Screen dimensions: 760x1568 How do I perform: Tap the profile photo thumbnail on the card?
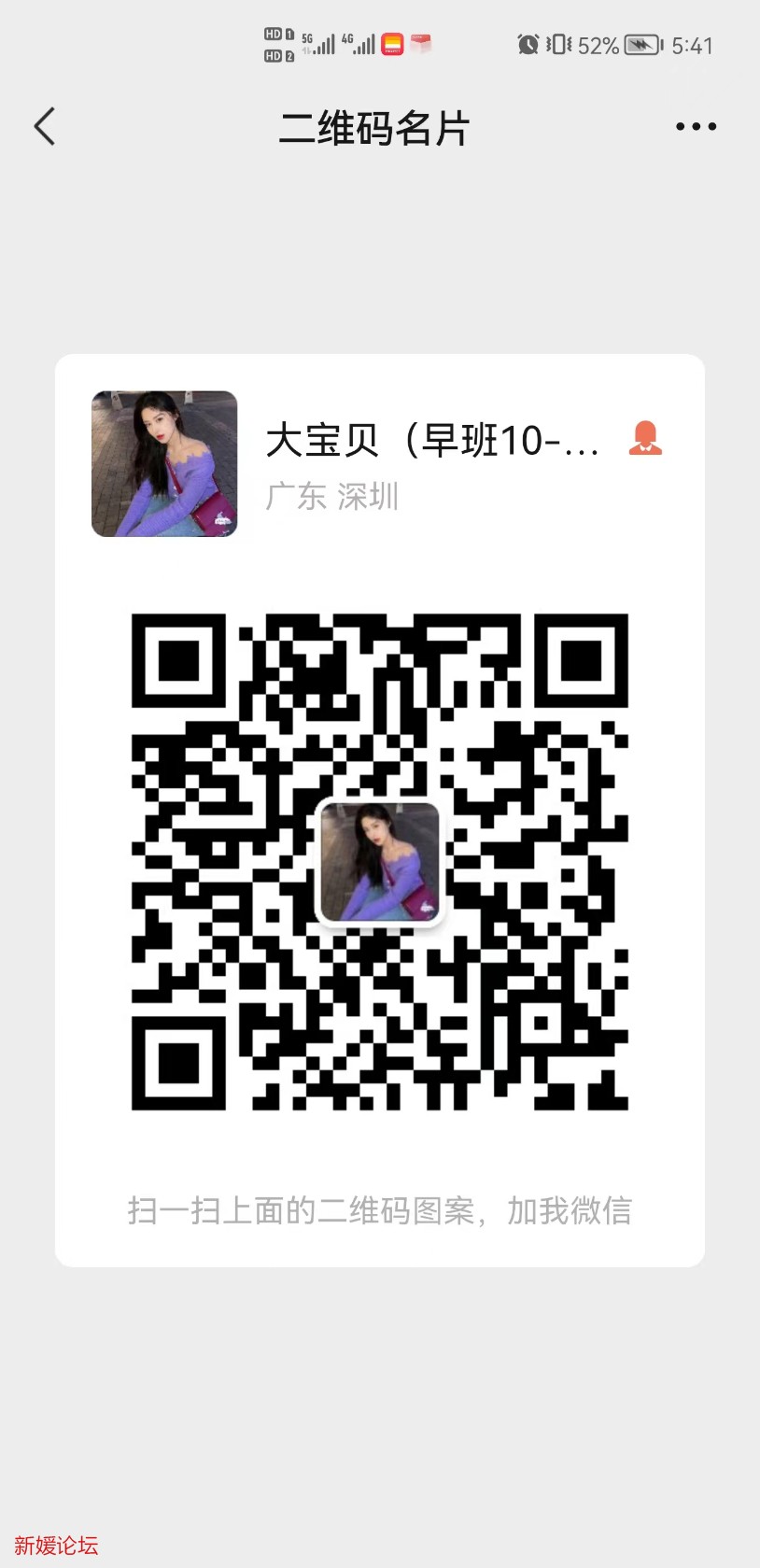click(164, 464)
